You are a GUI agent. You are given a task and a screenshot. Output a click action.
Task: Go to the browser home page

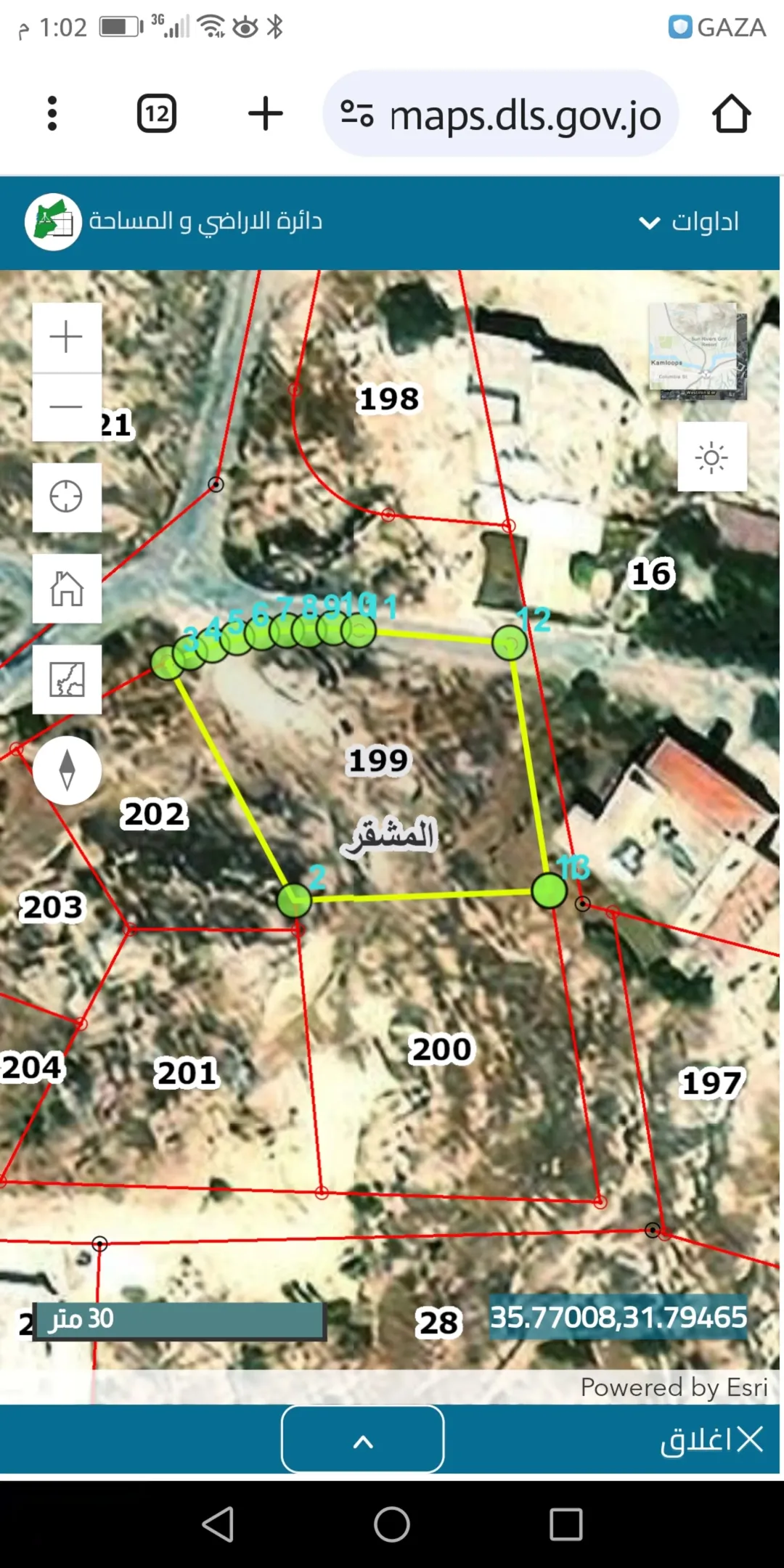tap(731, 114)
